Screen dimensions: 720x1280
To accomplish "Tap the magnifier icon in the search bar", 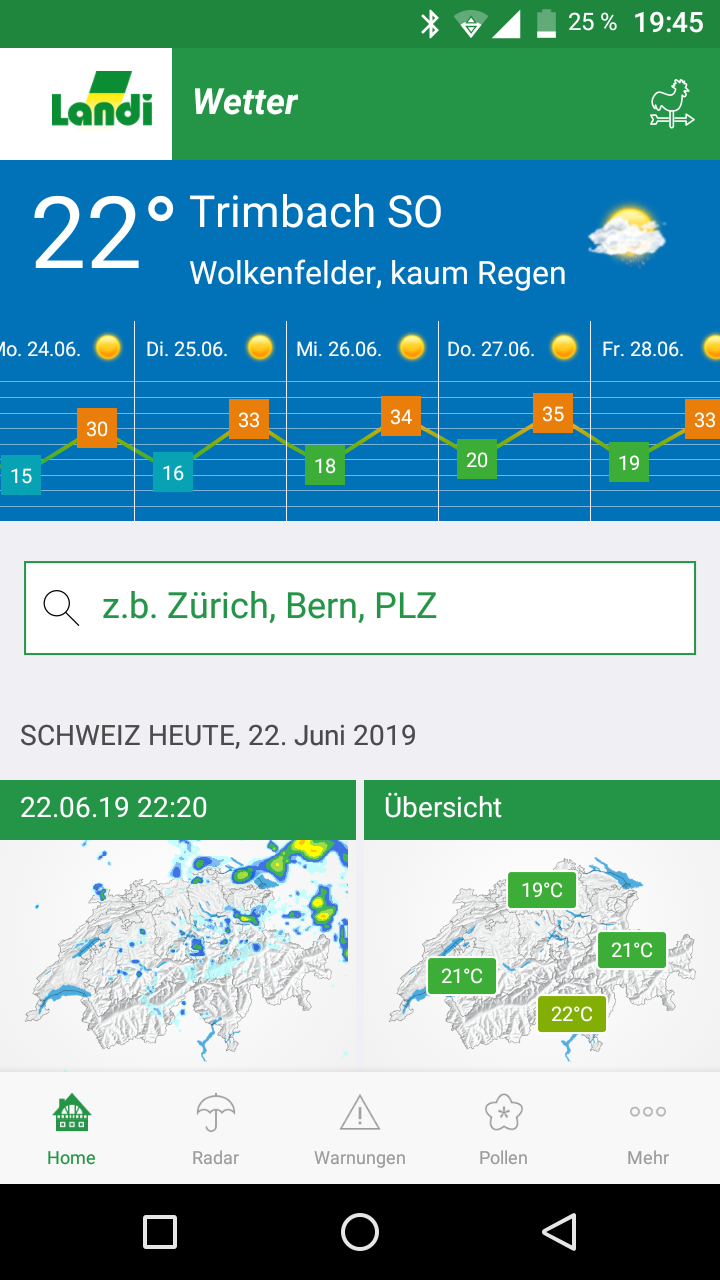I will pyautogui.click(x=61, y=606).
